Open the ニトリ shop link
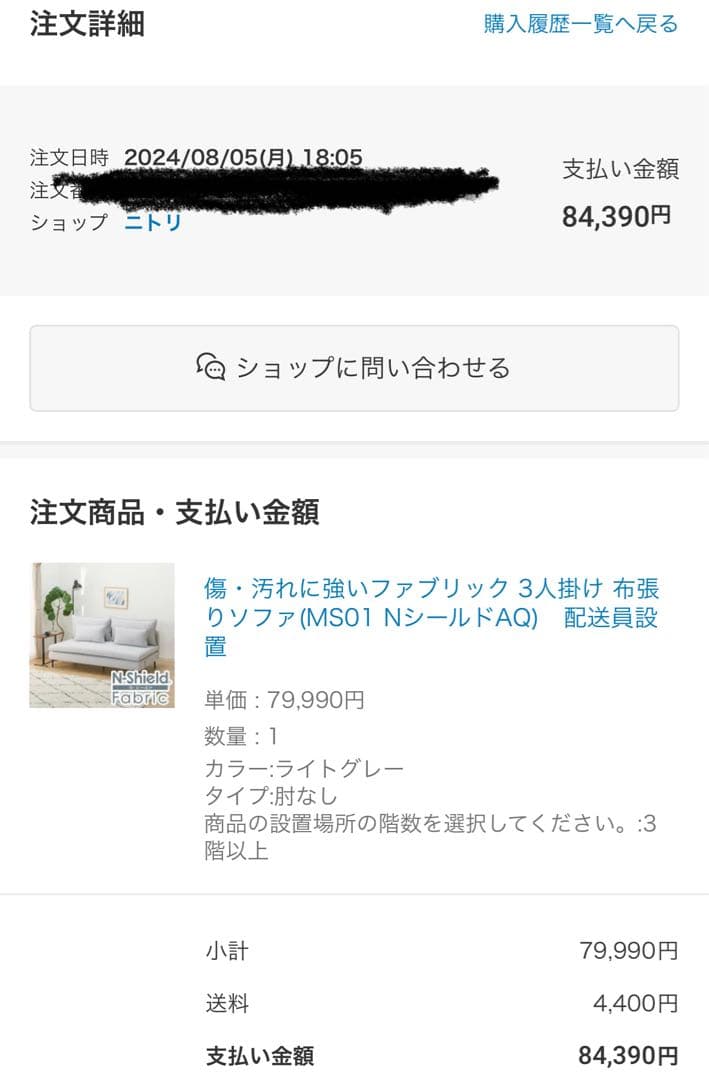 pyautogui.click(x=153, y=222)
